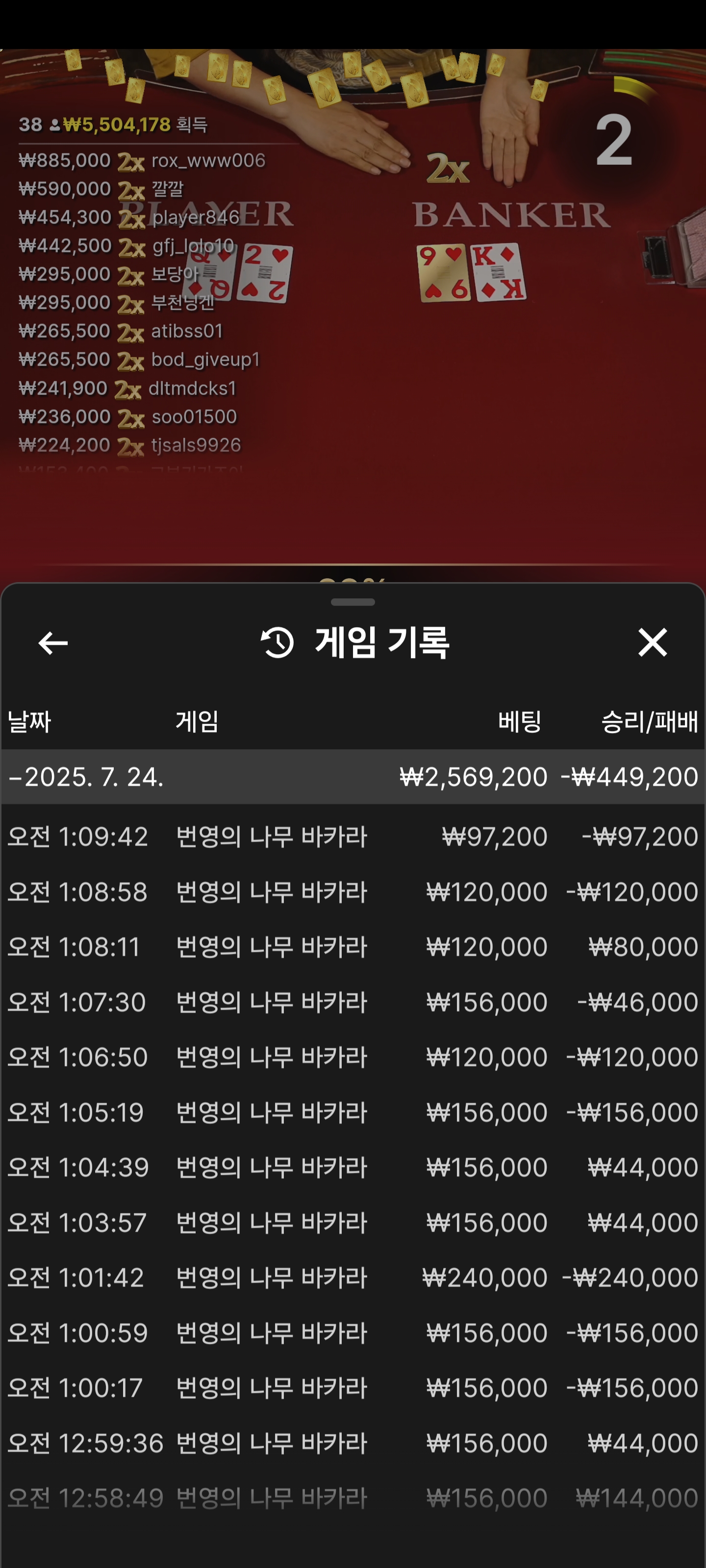Collapse the 2025. 7. 24. date group
Image resolution: width=706 pixels, height=1568 pixels.
85,777
